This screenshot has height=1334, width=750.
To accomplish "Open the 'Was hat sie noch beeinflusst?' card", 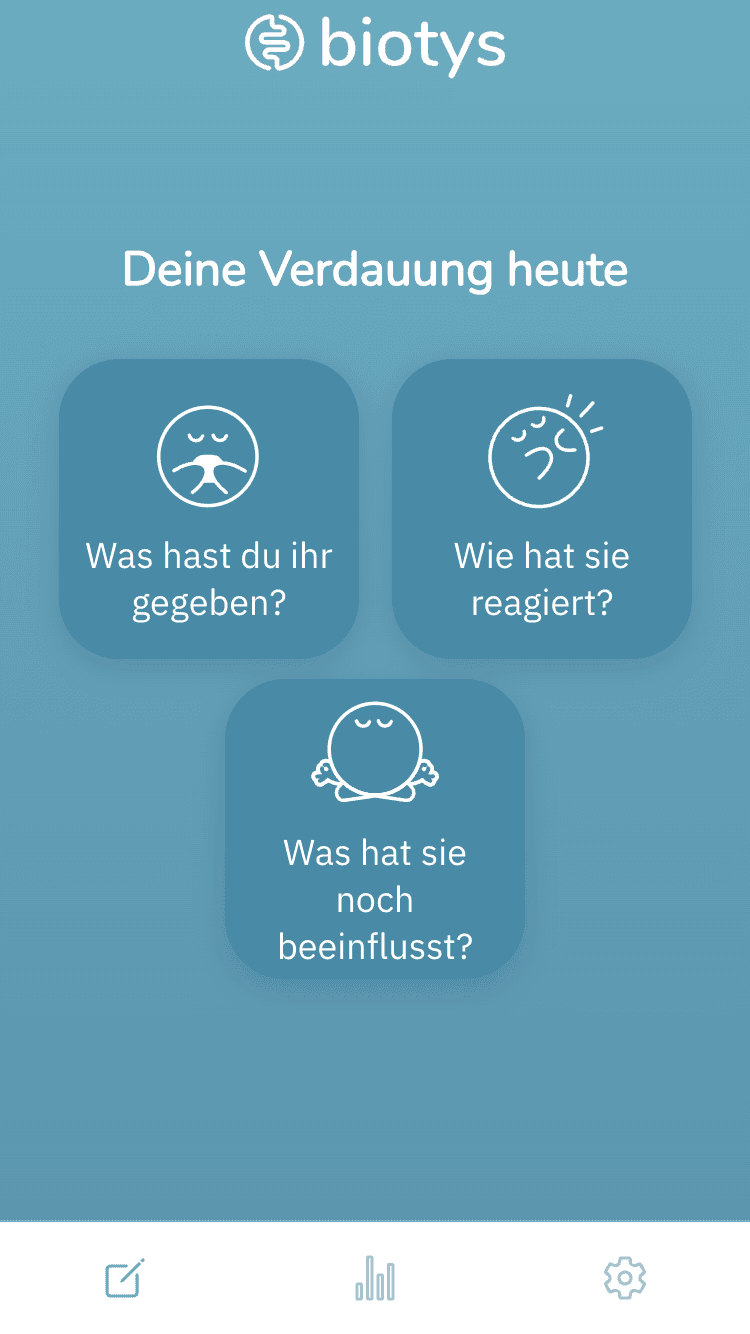I will click(x=374, y=828).
